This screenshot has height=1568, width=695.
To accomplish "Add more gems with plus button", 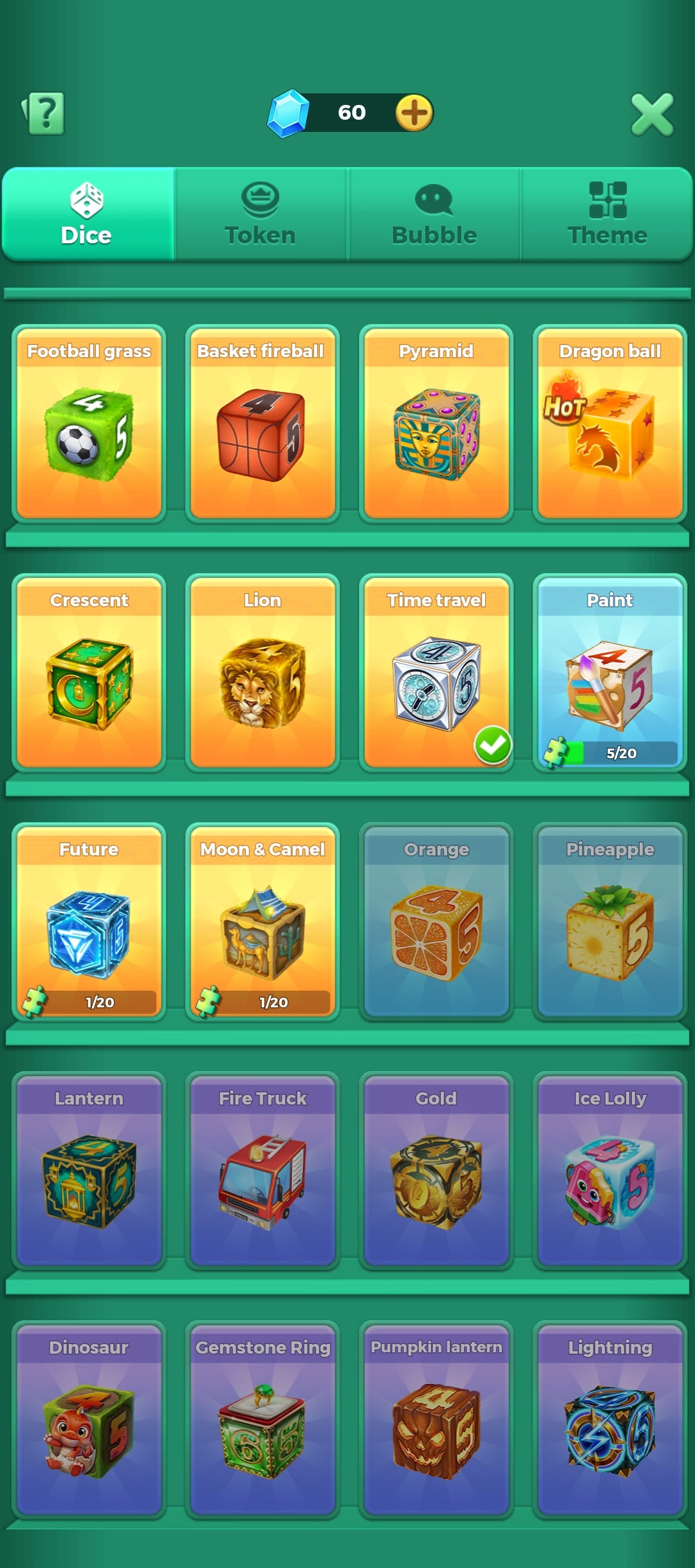I will 414,113.
